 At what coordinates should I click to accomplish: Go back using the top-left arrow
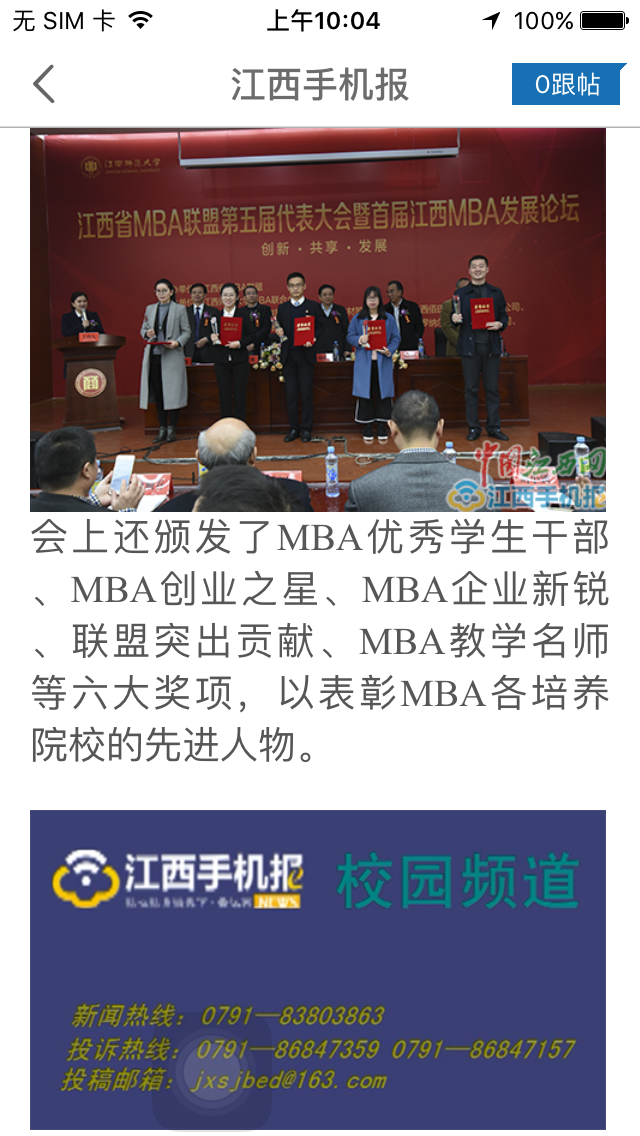44,85
